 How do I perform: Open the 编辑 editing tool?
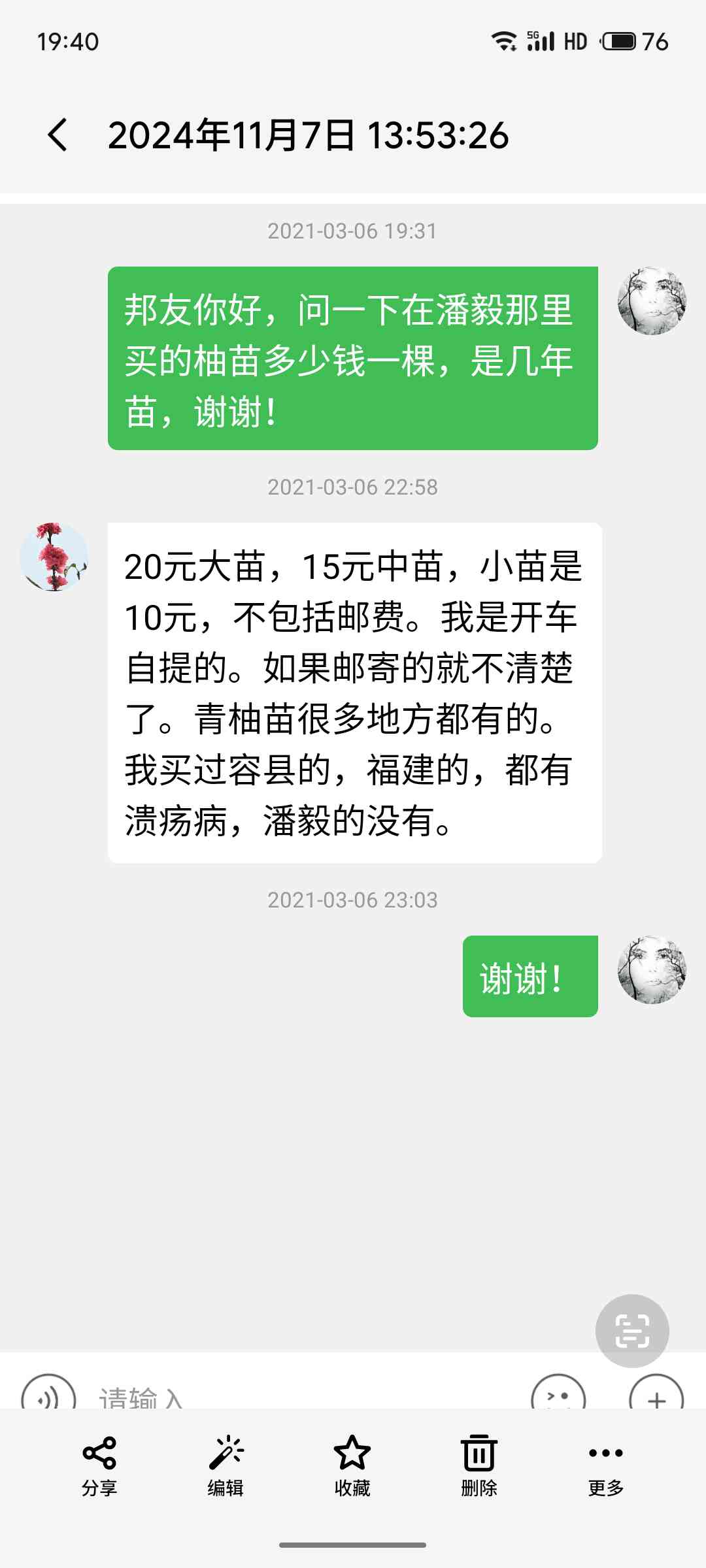click(x=226, y=1465)
